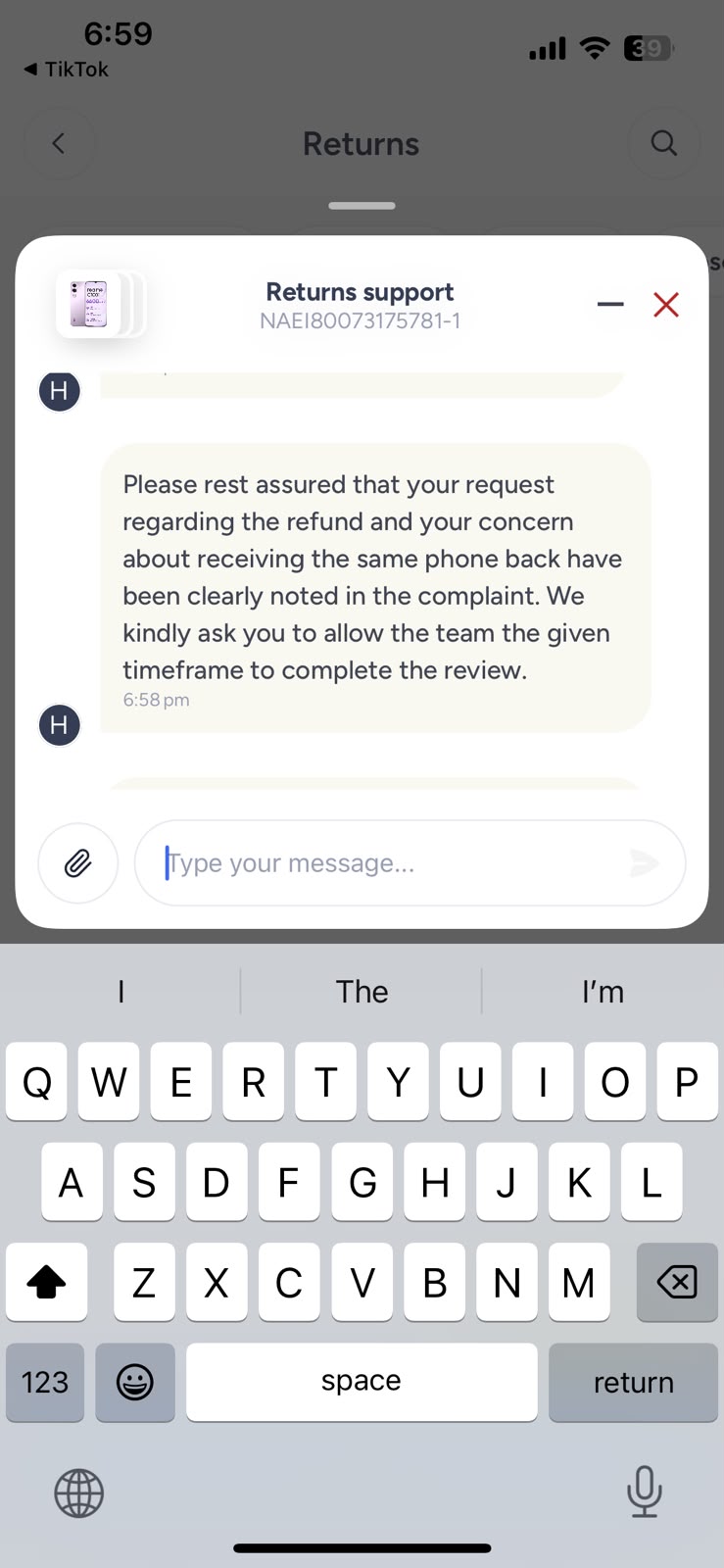Close the Returns support chat
This screenshot has width=724, height=1568.
coord(666,305)
